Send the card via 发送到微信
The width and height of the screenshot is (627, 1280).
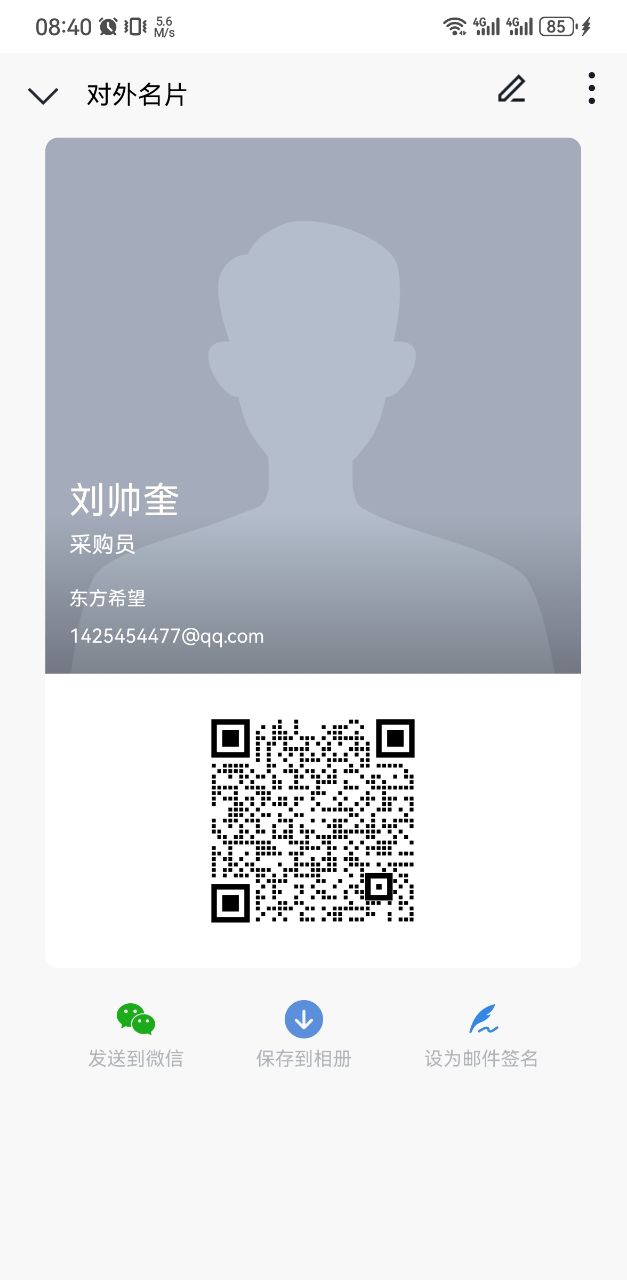[x=136, y=1035]
